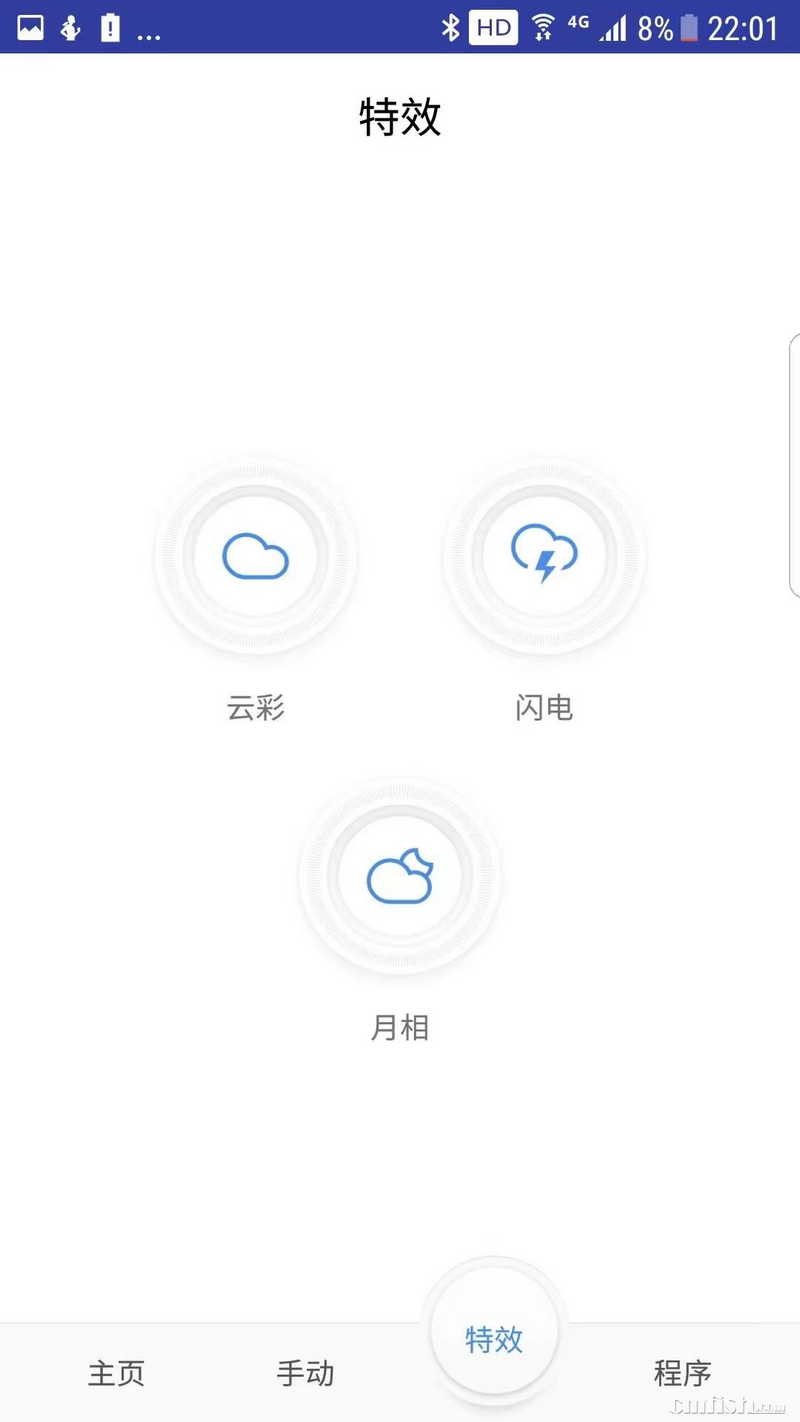Trigger the 闪电 lightning effect

pyautogui.click(x=544, y=556)
